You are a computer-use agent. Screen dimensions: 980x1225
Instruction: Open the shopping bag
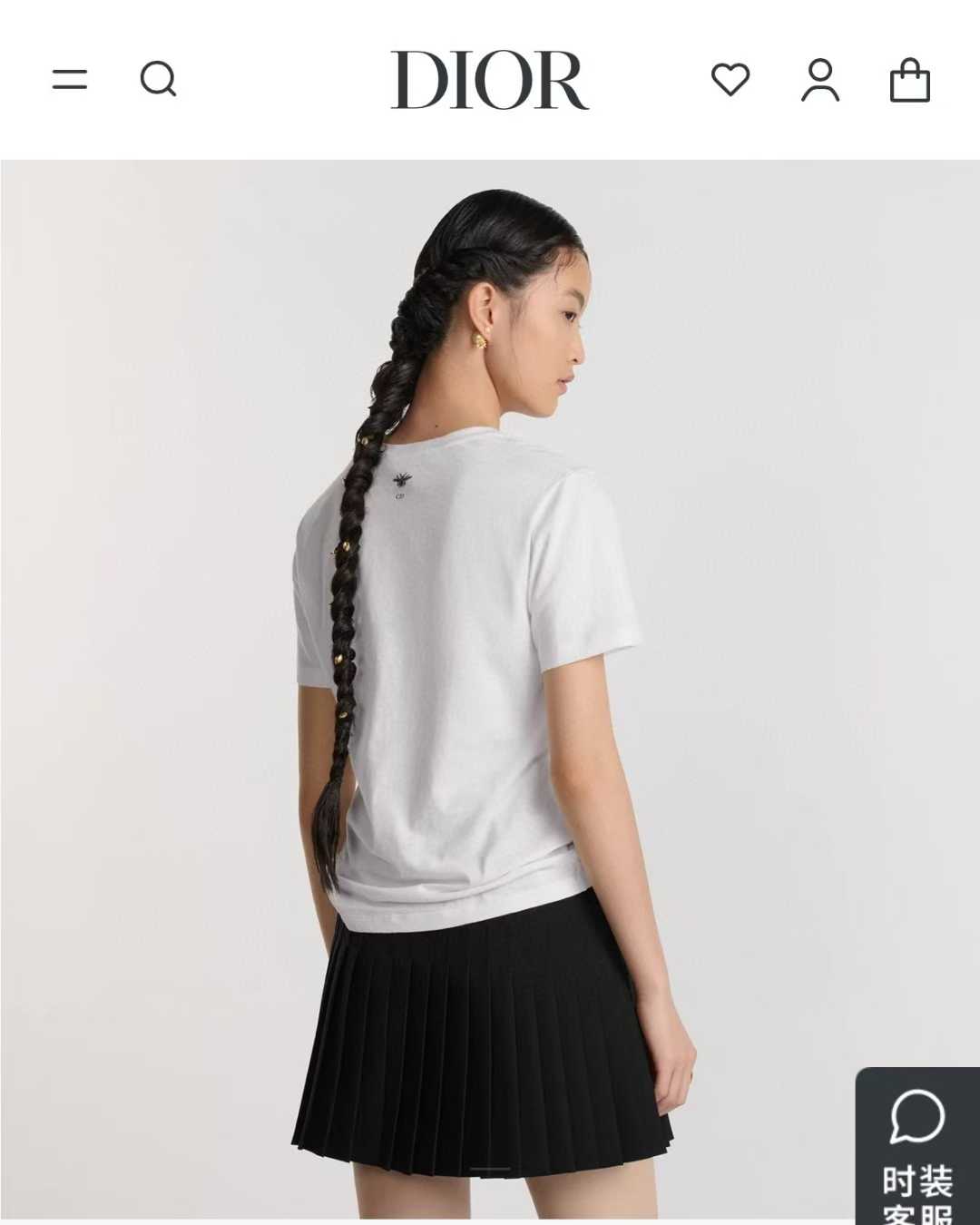(909, 80)
